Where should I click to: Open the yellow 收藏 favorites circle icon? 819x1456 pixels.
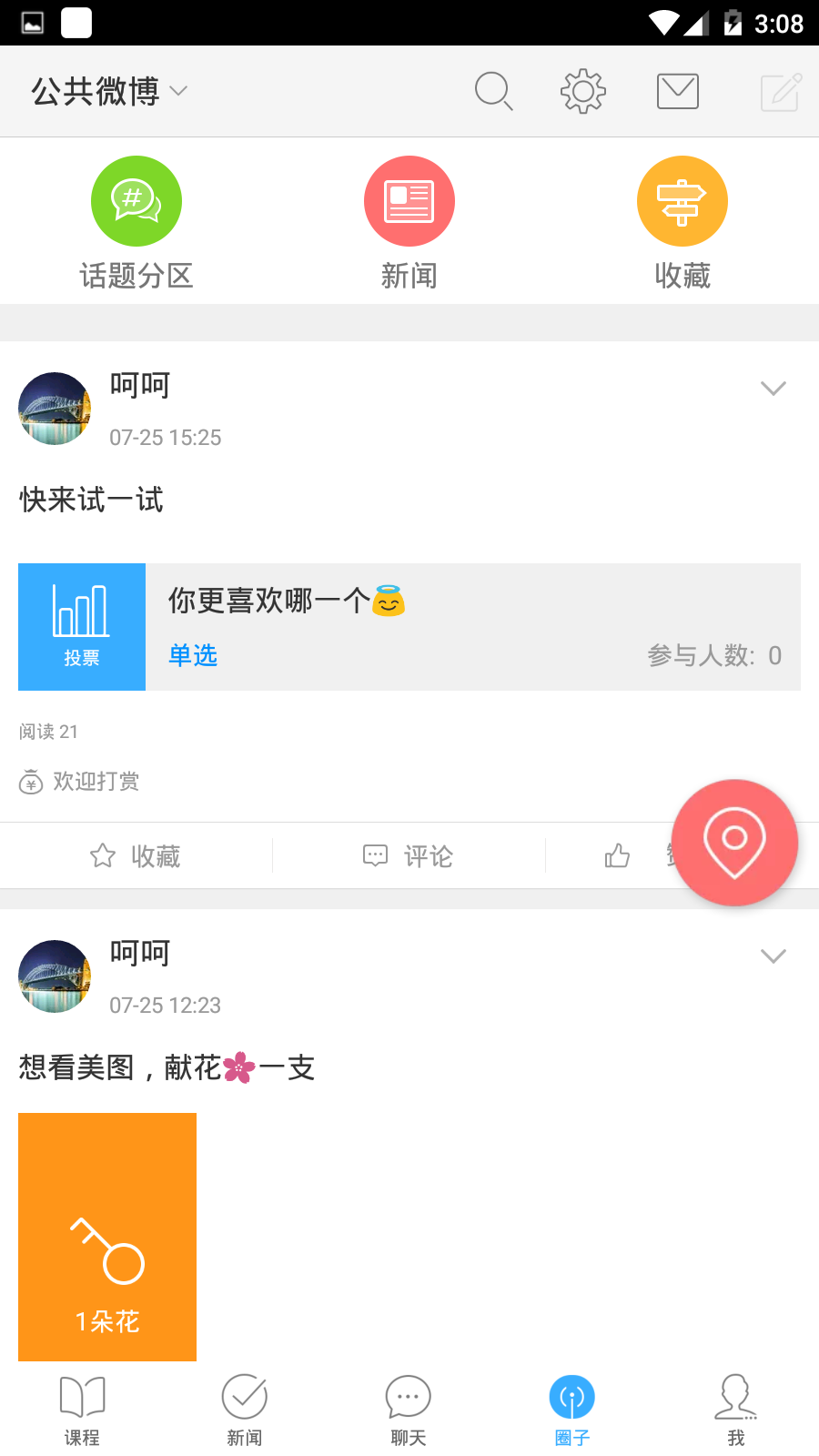(x=682, y=201)
